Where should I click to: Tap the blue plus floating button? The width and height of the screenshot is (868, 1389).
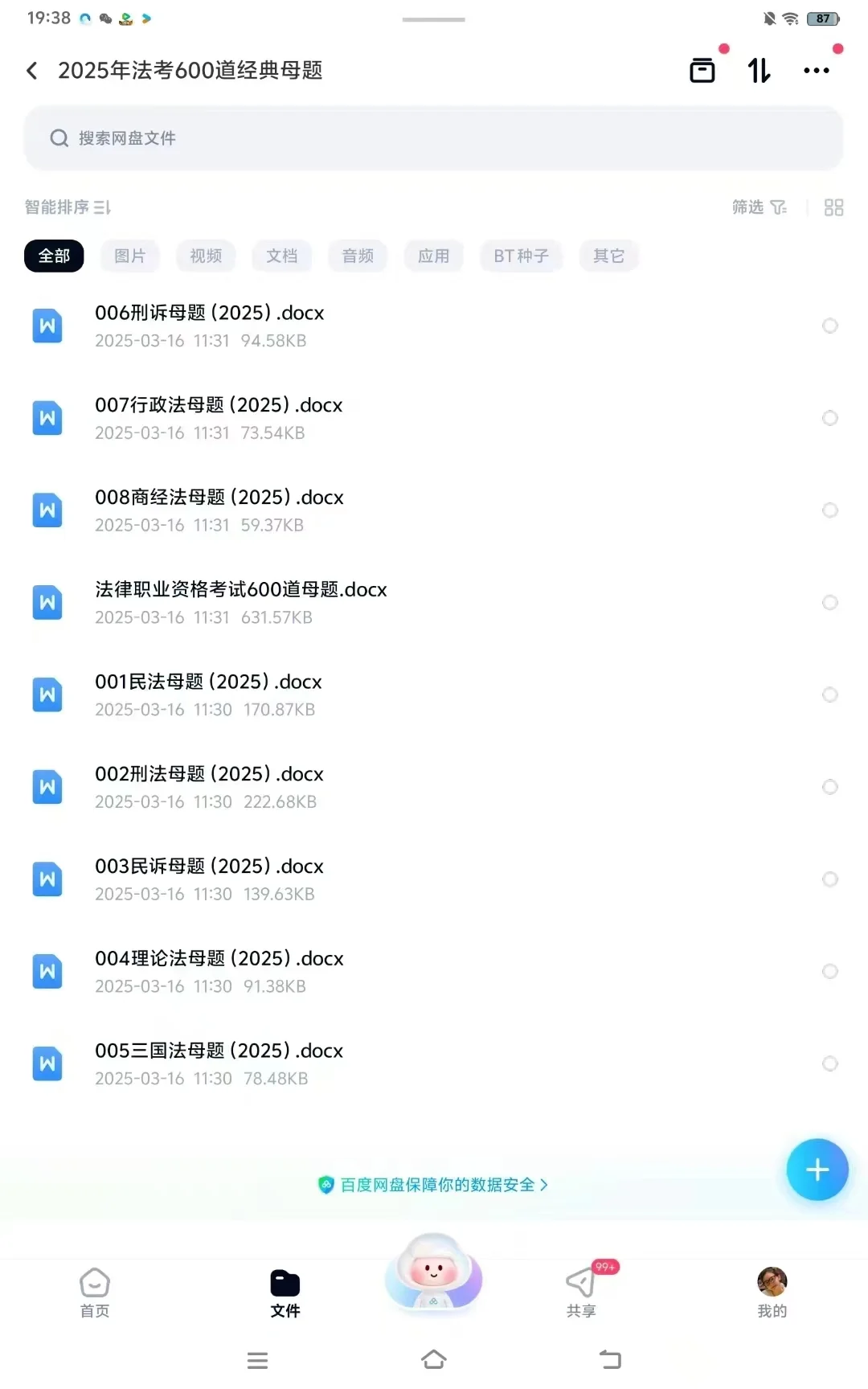pyautogui.click(x=817, y=1170)
